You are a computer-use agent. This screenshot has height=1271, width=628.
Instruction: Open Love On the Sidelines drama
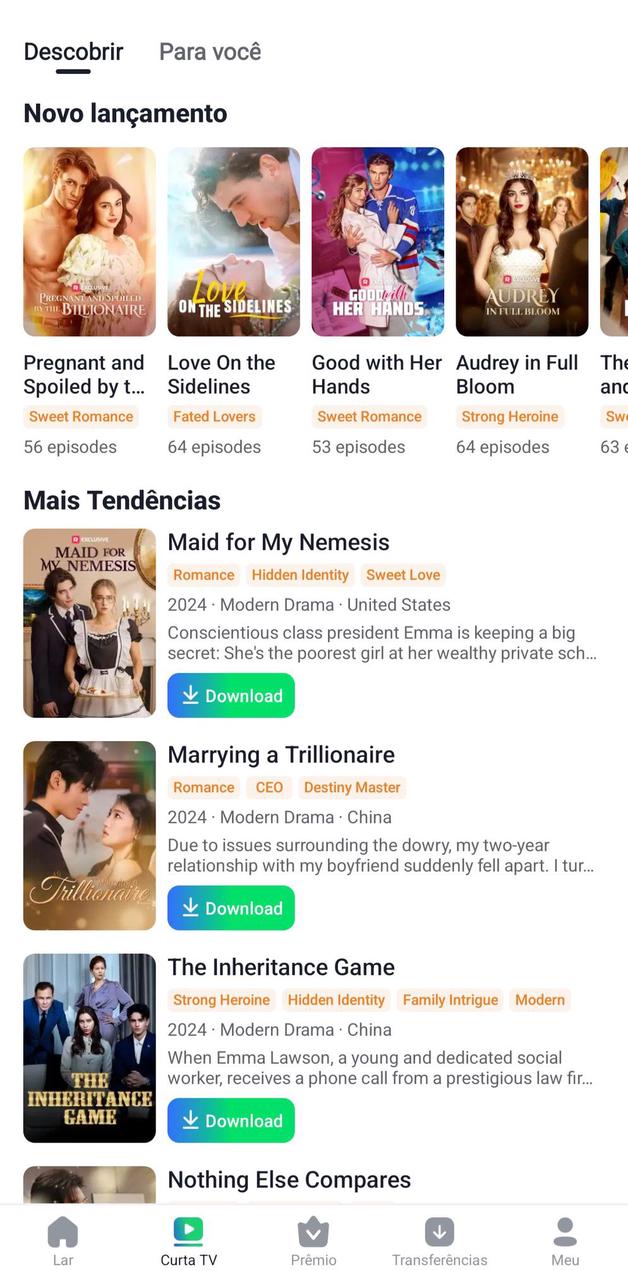[233, 241]
